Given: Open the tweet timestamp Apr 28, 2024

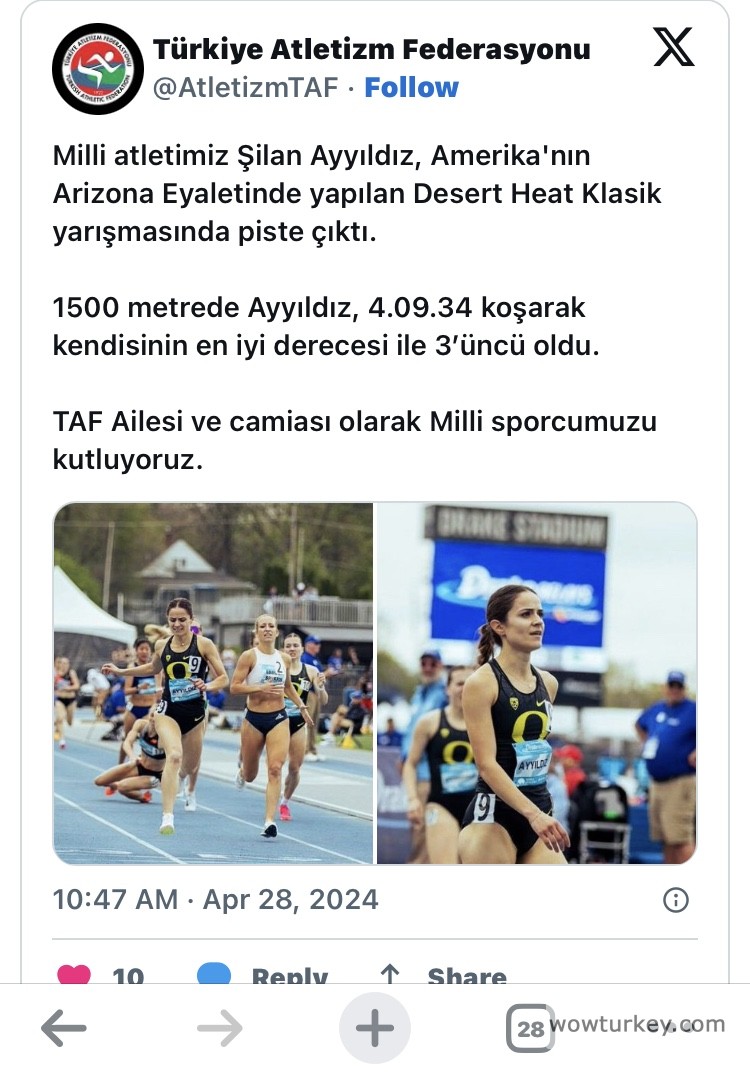Looking at the screenshot, I should pyautogui.click(x=215, y=899).
